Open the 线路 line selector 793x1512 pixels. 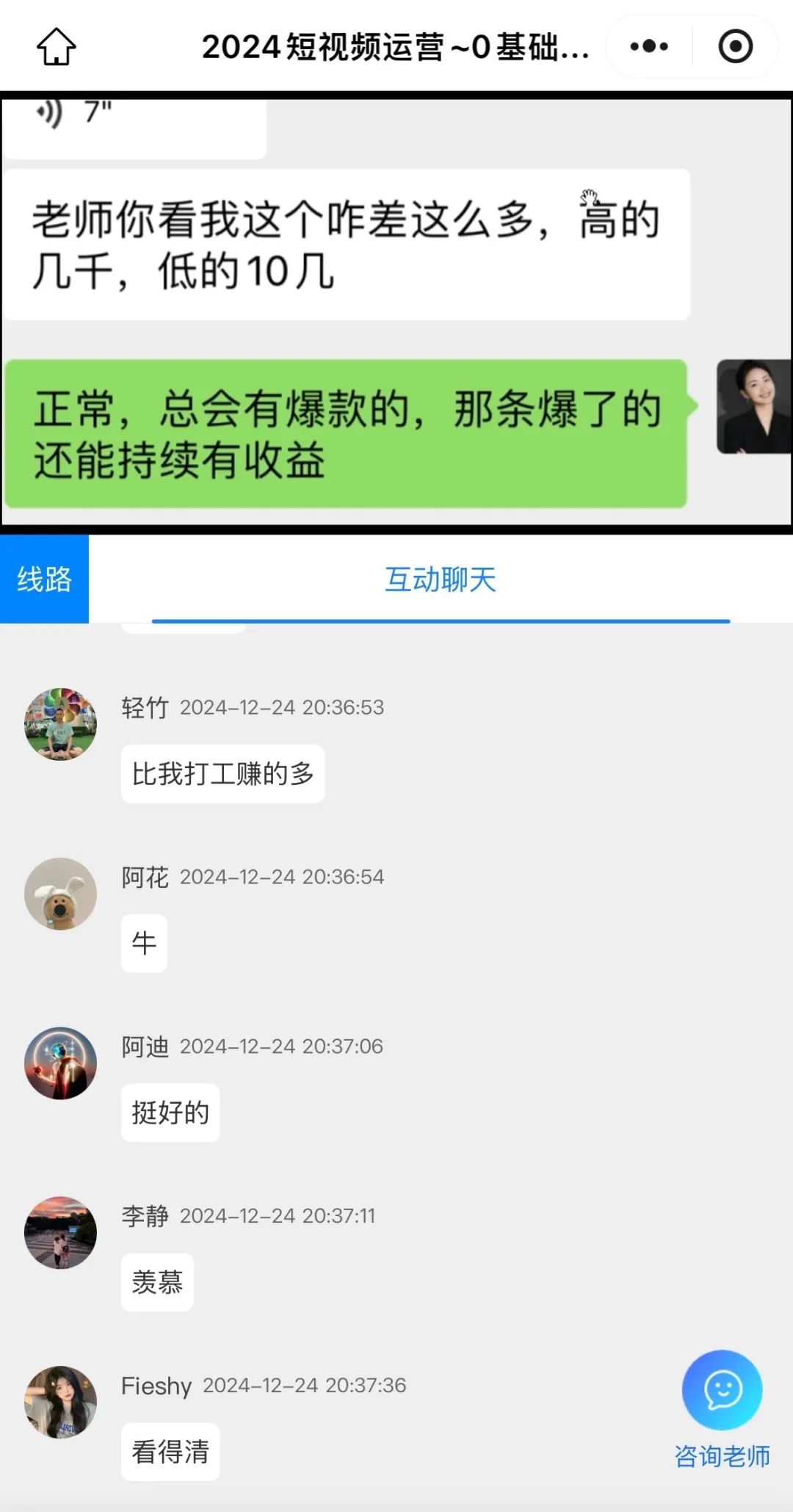click(x=44, y=579)
